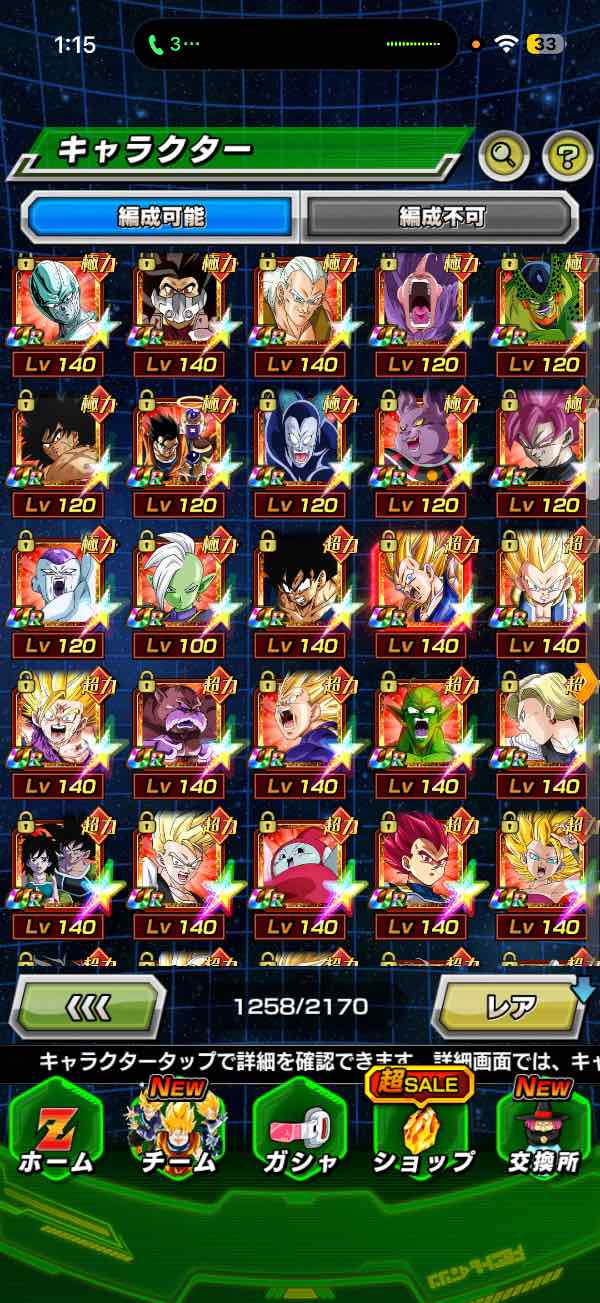The width and height of the screenshot is (600, 1303).
Task: Open the ガシャ tab
Action: 299,1130
